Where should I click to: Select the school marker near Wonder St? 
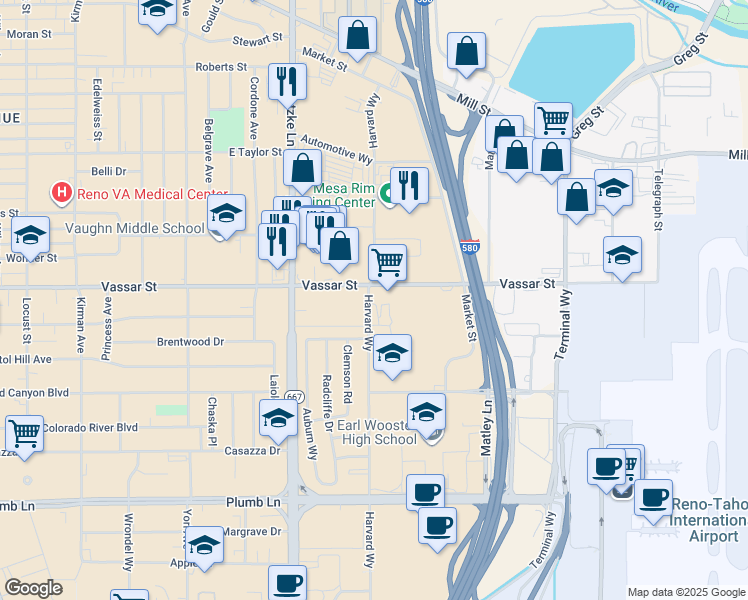tap(31, 235)
